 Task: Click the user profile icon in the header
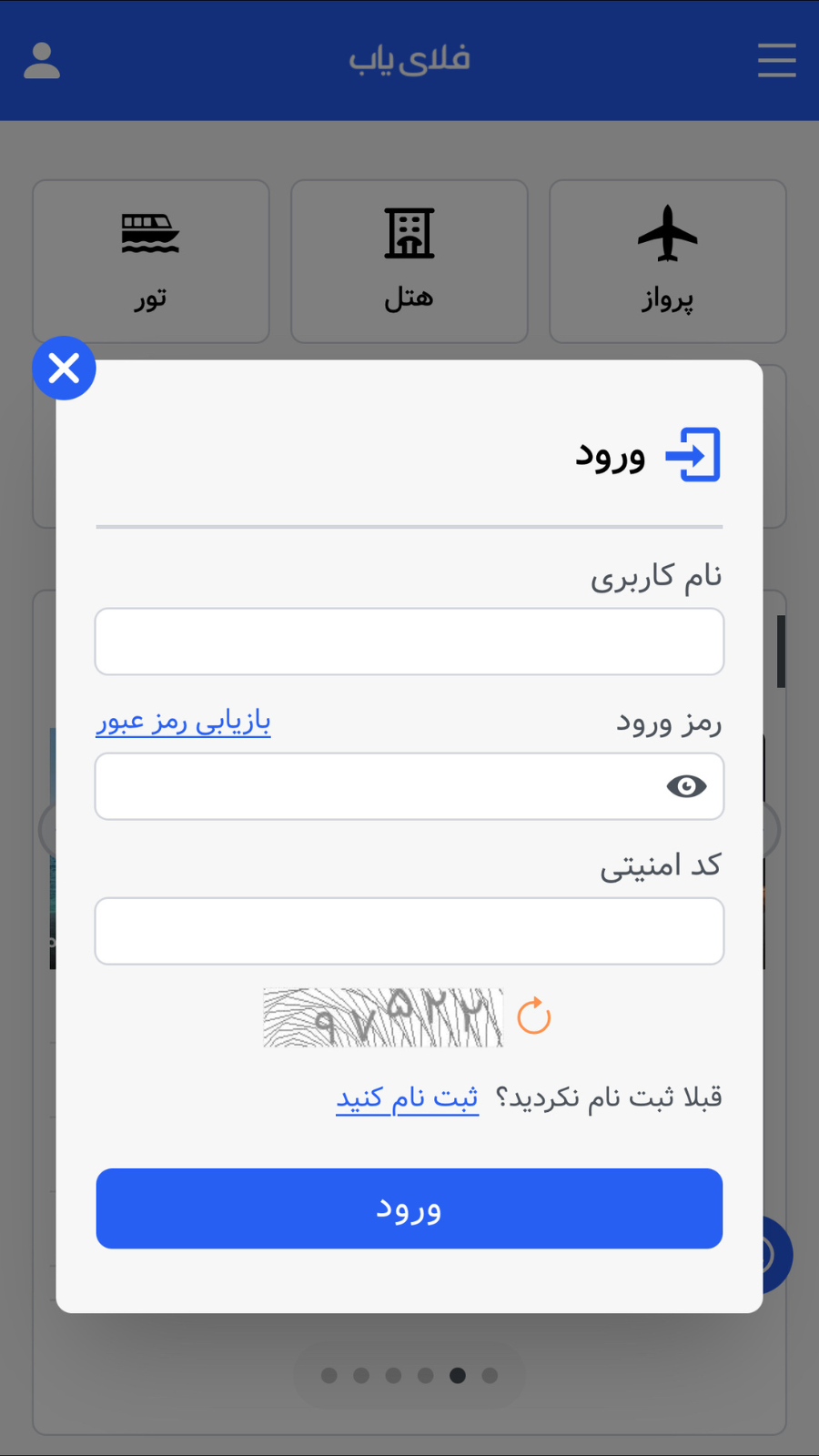click(41, 60)
